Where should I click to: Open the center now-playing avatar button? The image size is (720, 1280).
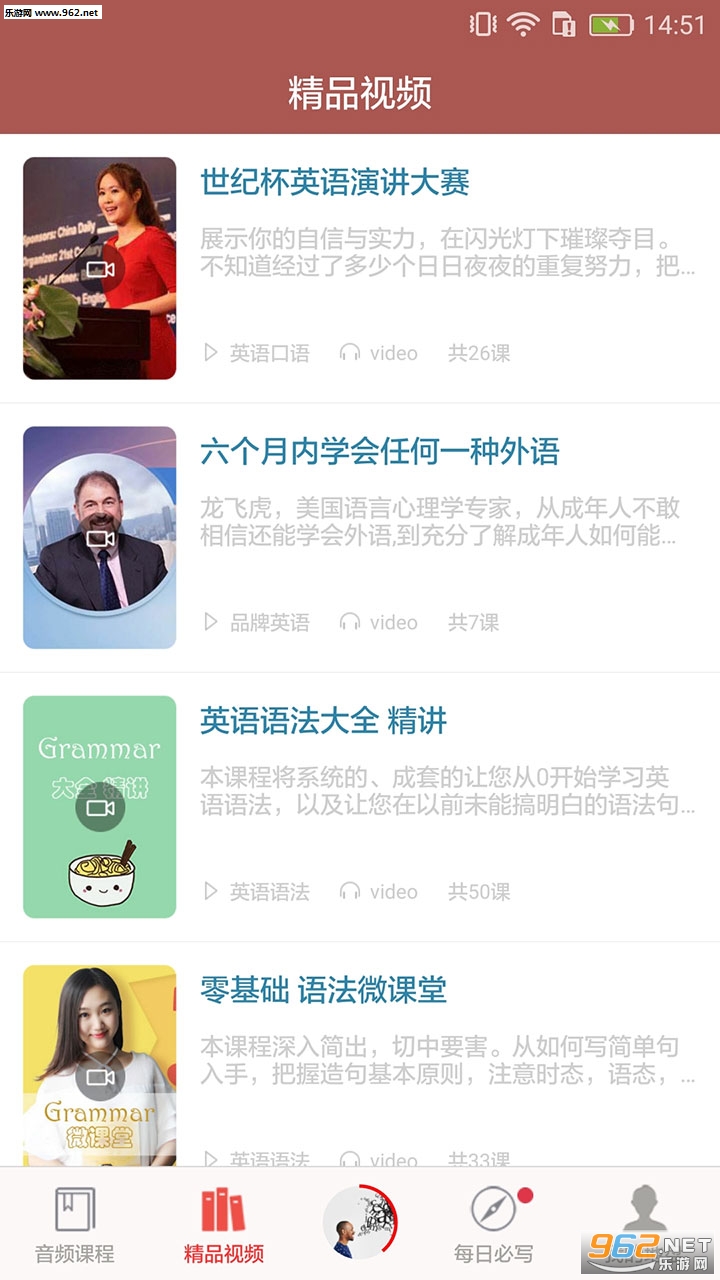click(x=360, y=1222)
